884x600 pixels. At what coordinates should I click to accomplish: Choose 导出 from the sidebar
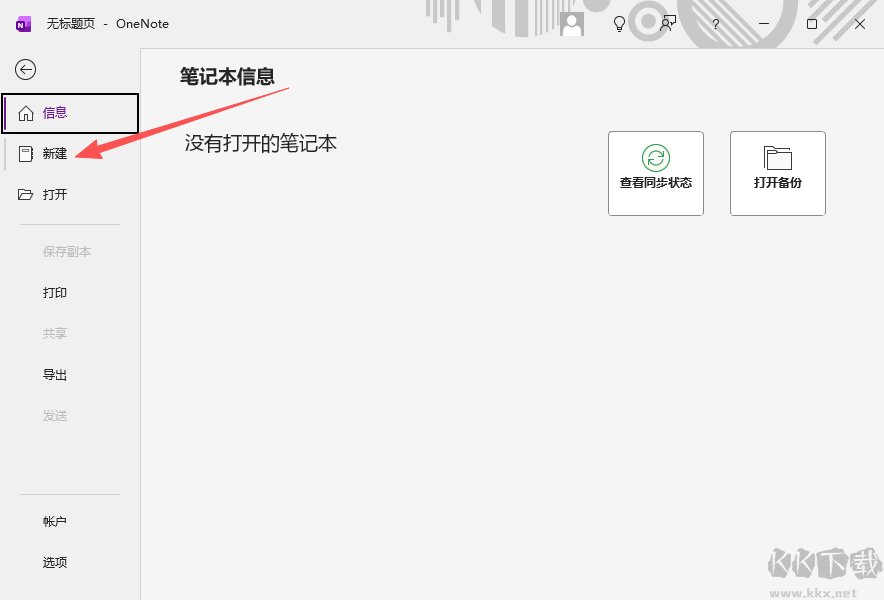55,375
